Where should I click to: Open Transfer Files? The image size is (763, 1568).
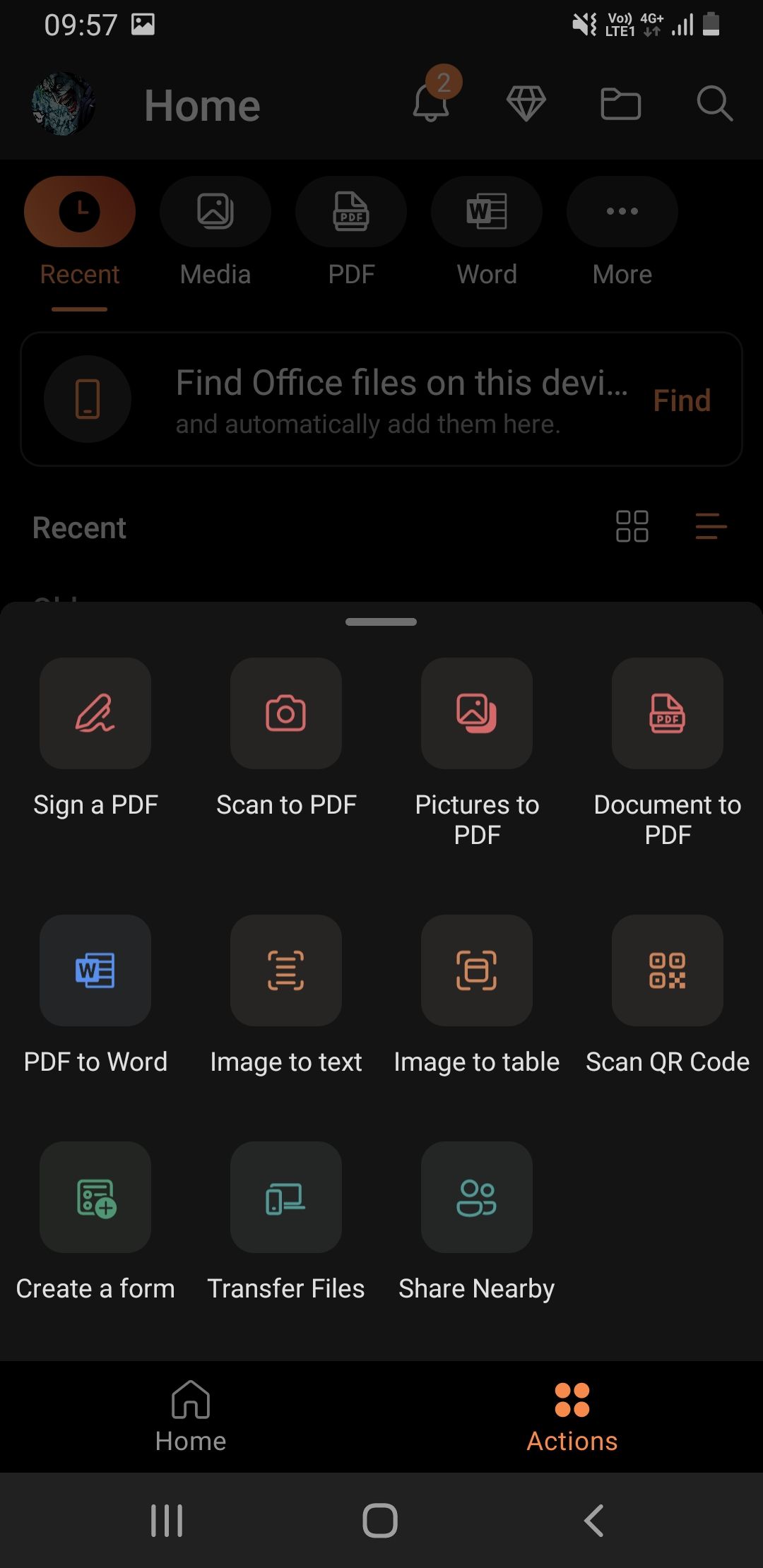286,1197
